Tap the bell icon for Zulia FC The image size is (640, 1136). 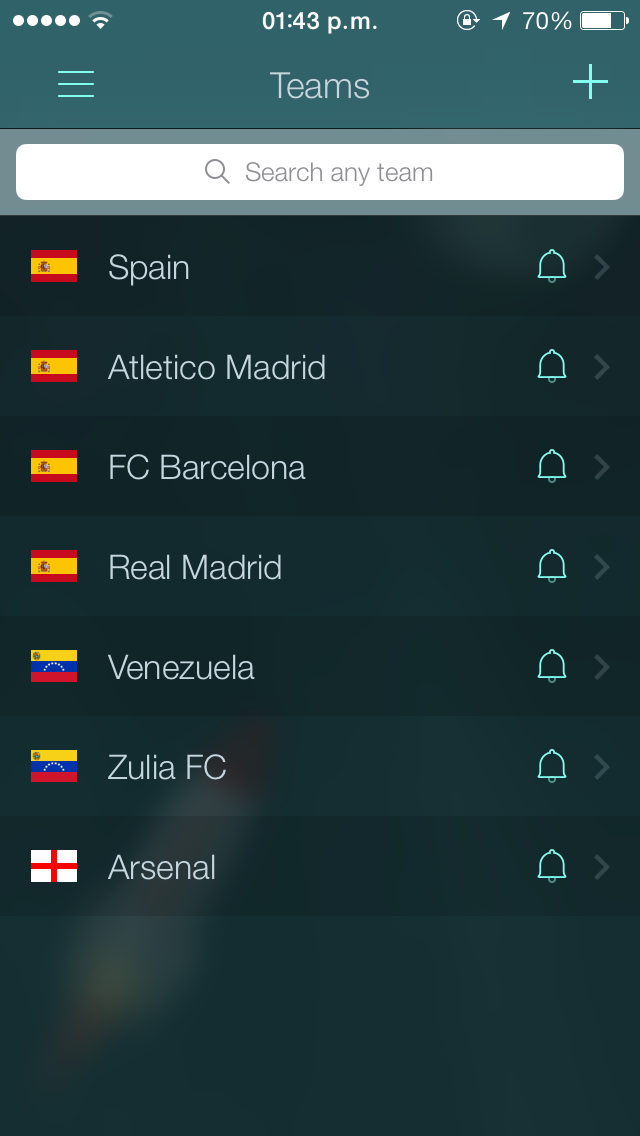pyautogui.click(x=552, y=767)
